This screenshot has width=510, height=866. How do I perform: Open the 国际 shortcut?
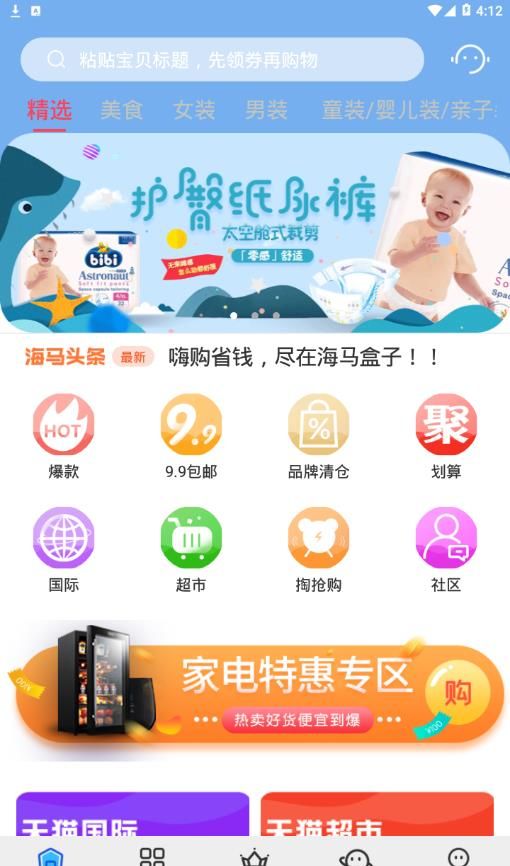64,550
